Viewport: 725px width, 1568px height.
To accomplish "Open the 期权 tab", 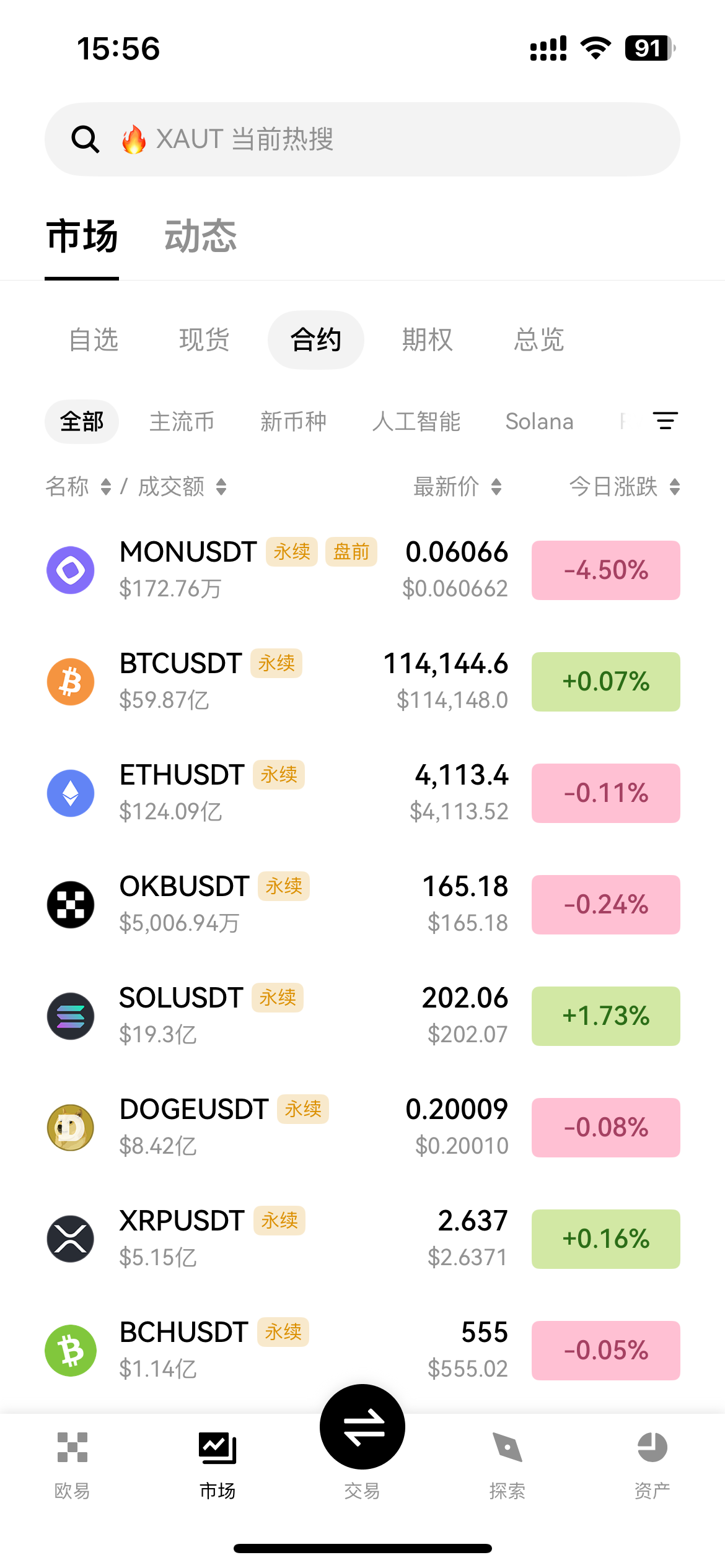I will (428, 340).
